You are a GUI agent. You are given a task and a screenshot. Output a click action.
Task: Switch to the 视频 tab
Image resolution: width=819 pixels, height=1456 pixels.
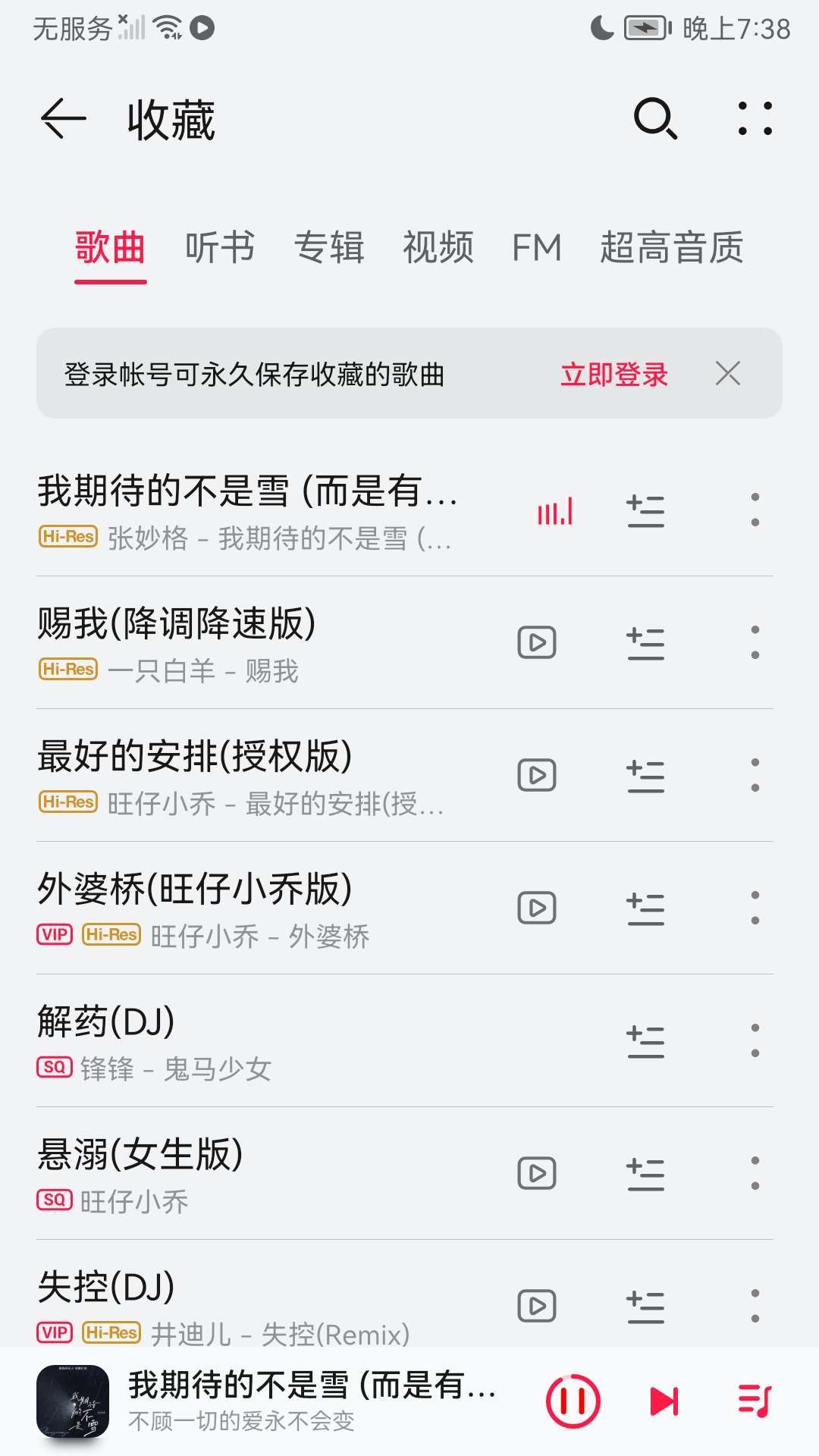(438, 247)
